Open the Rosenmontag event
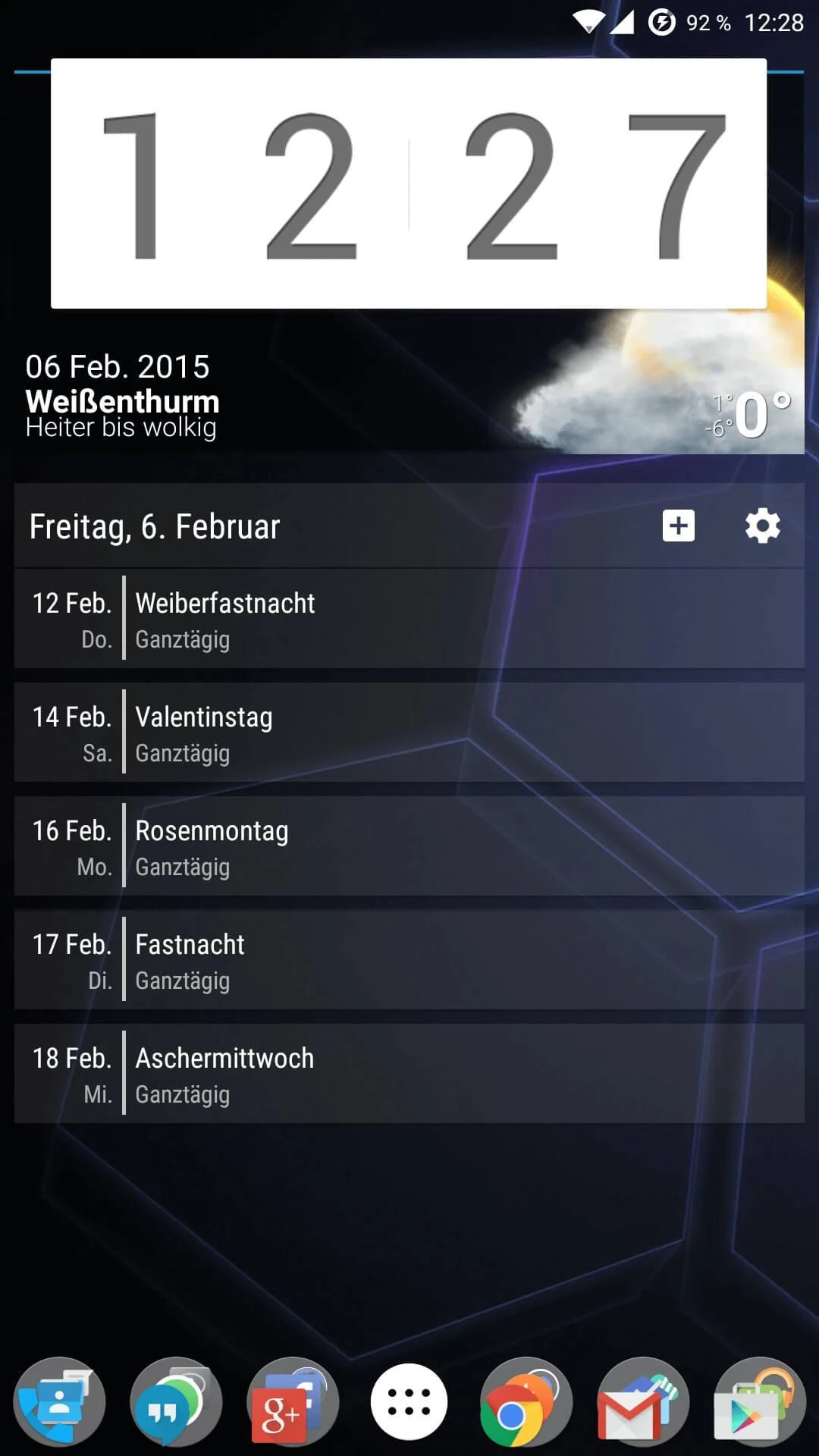 (409, 846)
